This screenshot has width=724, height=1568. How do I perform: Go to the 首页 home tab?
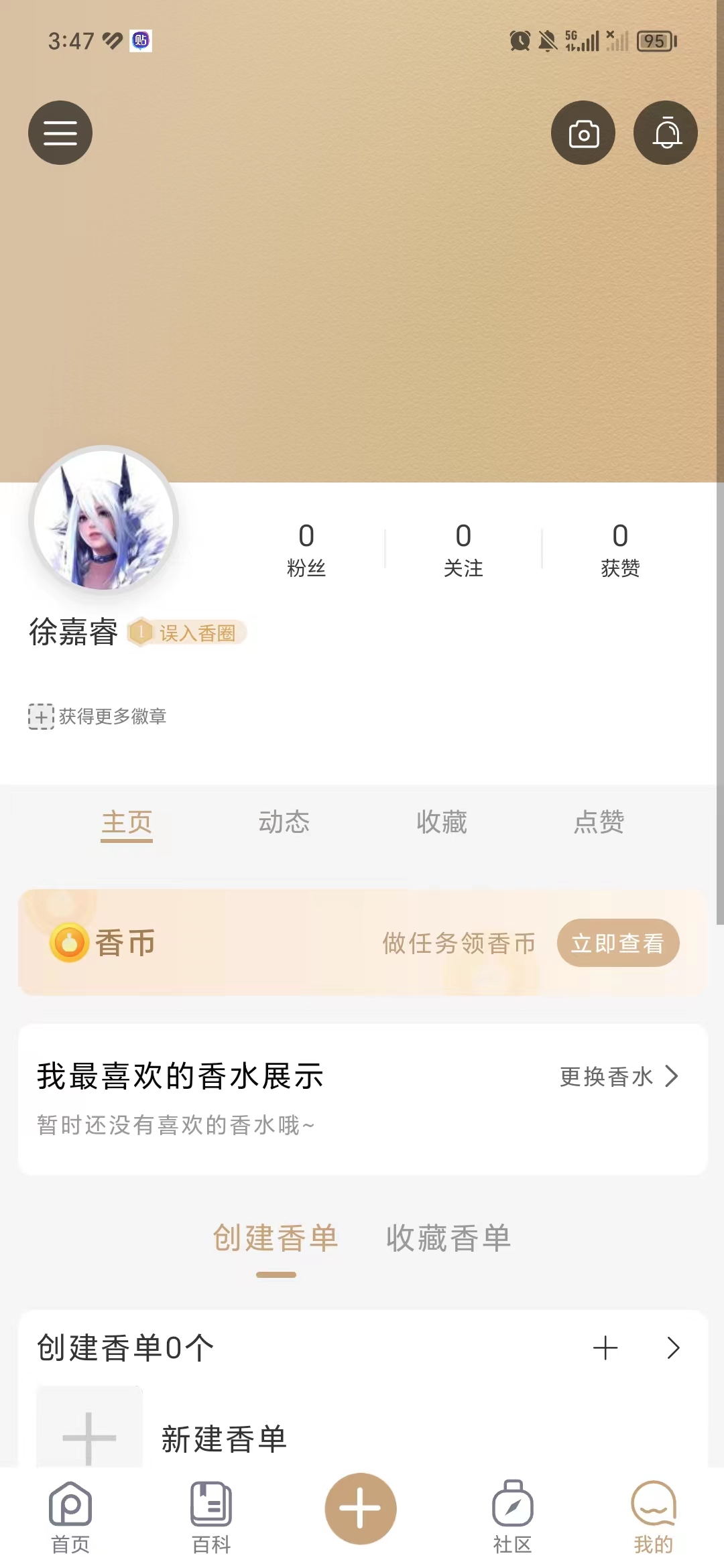click(x=70, y=1518)
